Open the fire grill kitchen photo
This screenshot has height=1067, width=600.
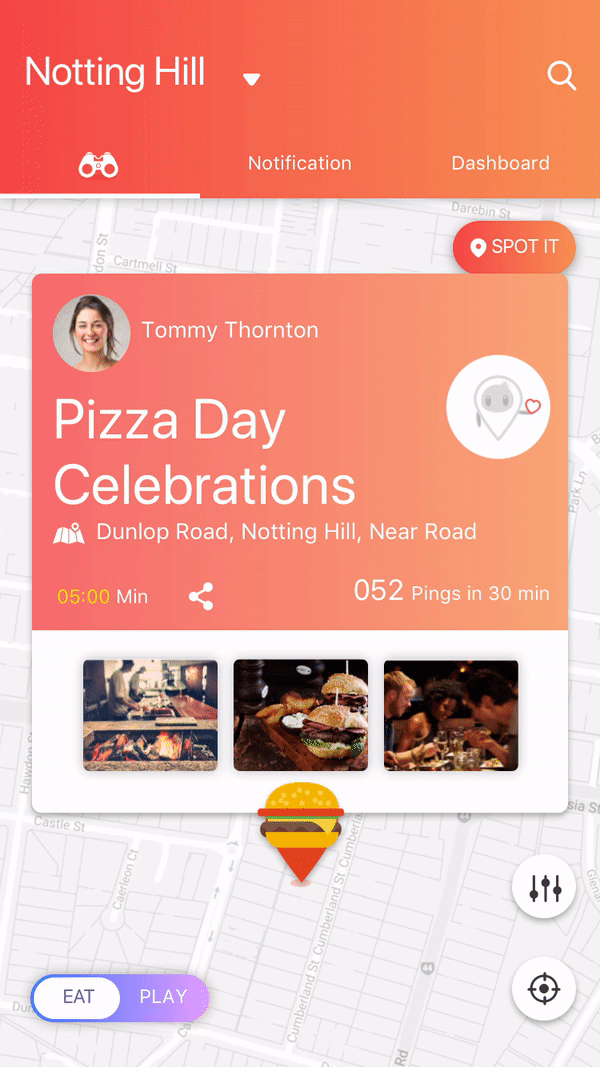click(150, 715)
